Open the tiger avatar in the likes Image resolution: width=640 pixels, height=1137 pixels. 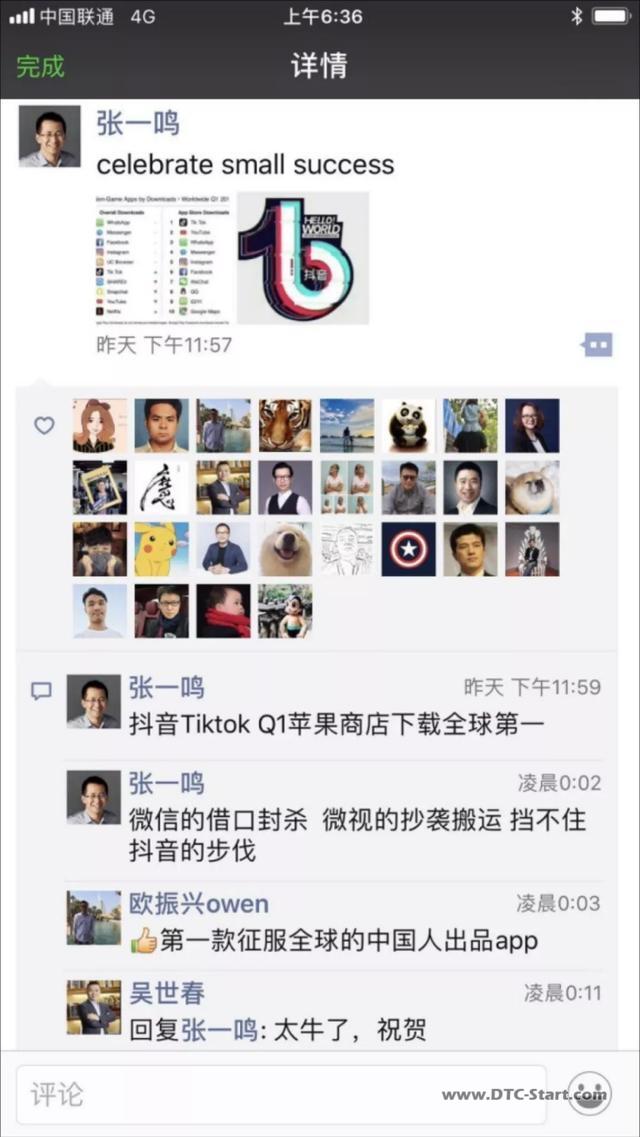[x=285, y=426]
